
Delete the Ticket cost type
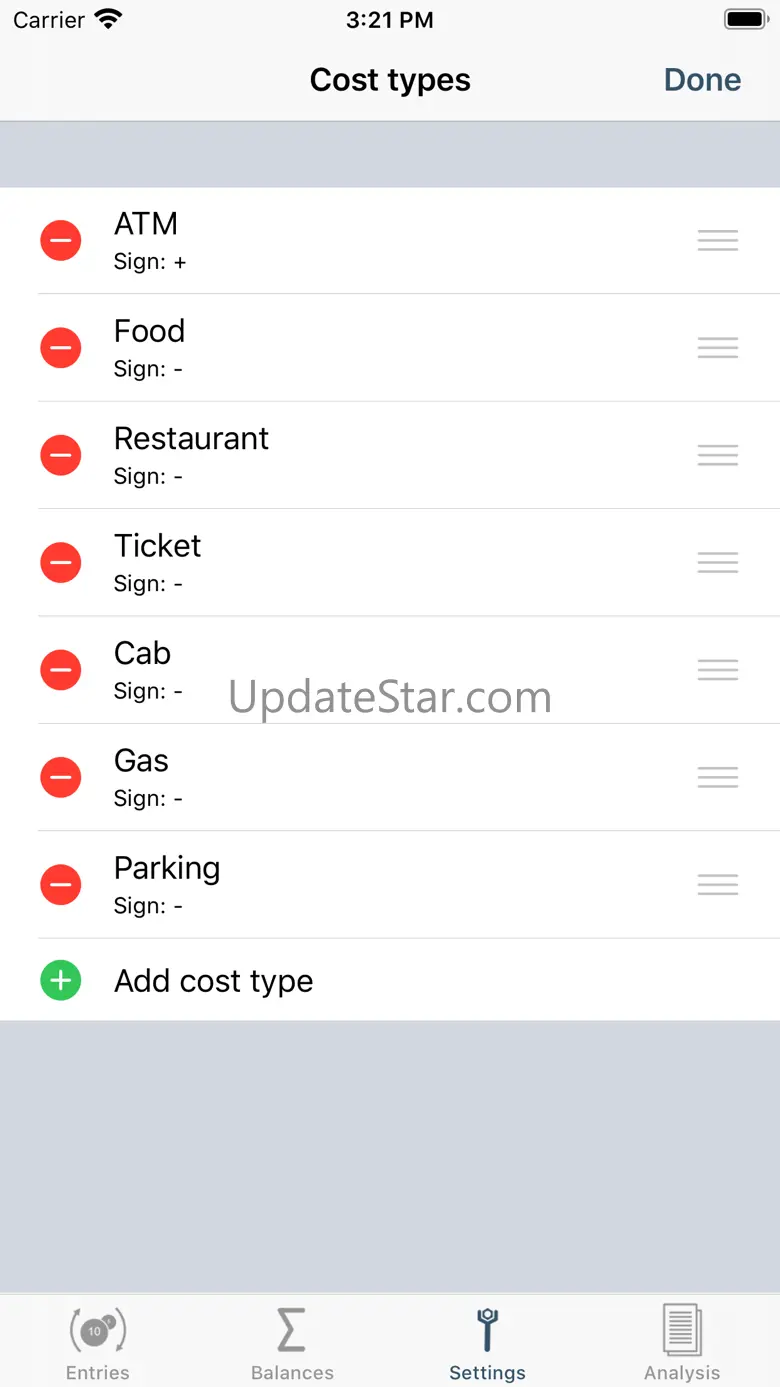(61, 562)
